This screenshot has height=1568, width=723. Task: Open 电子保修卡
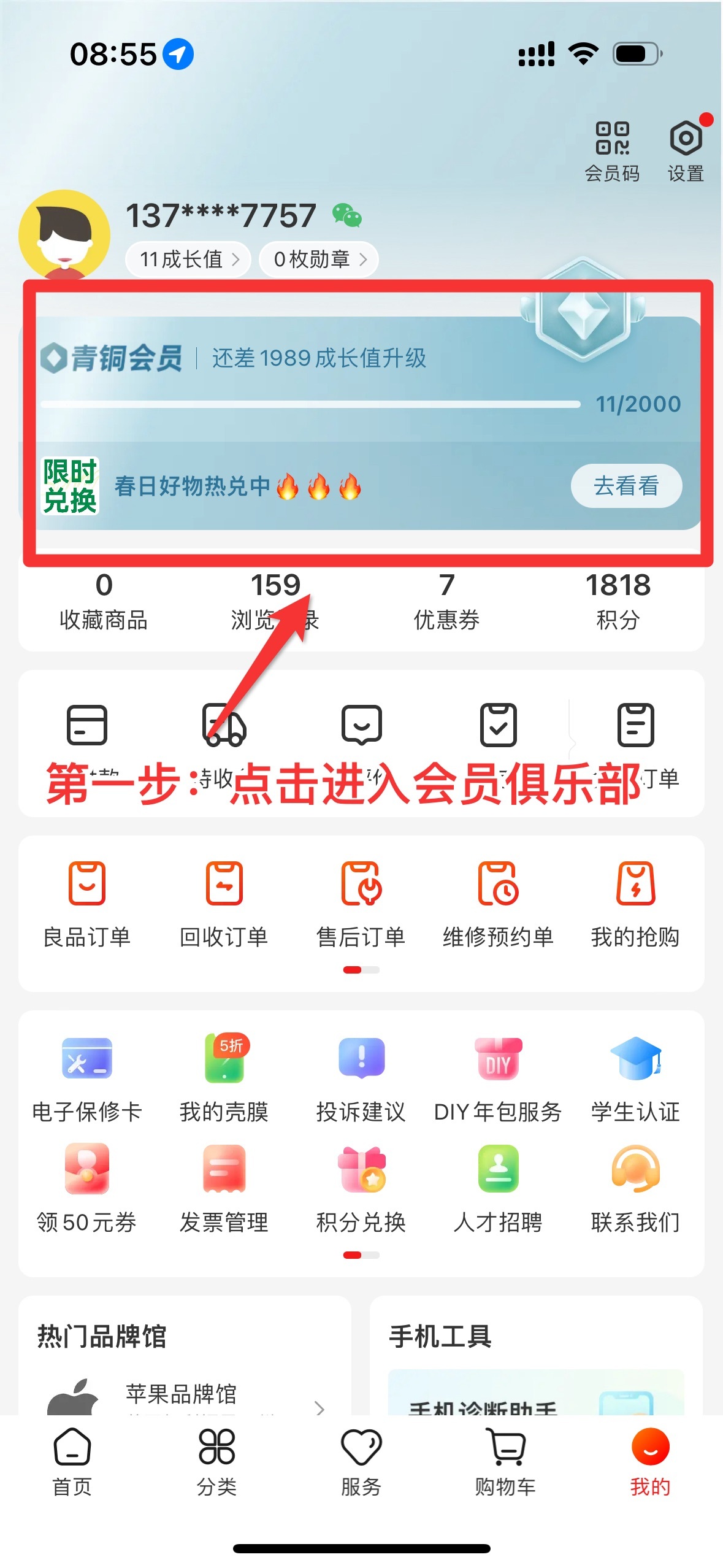tap(87, 1078)
